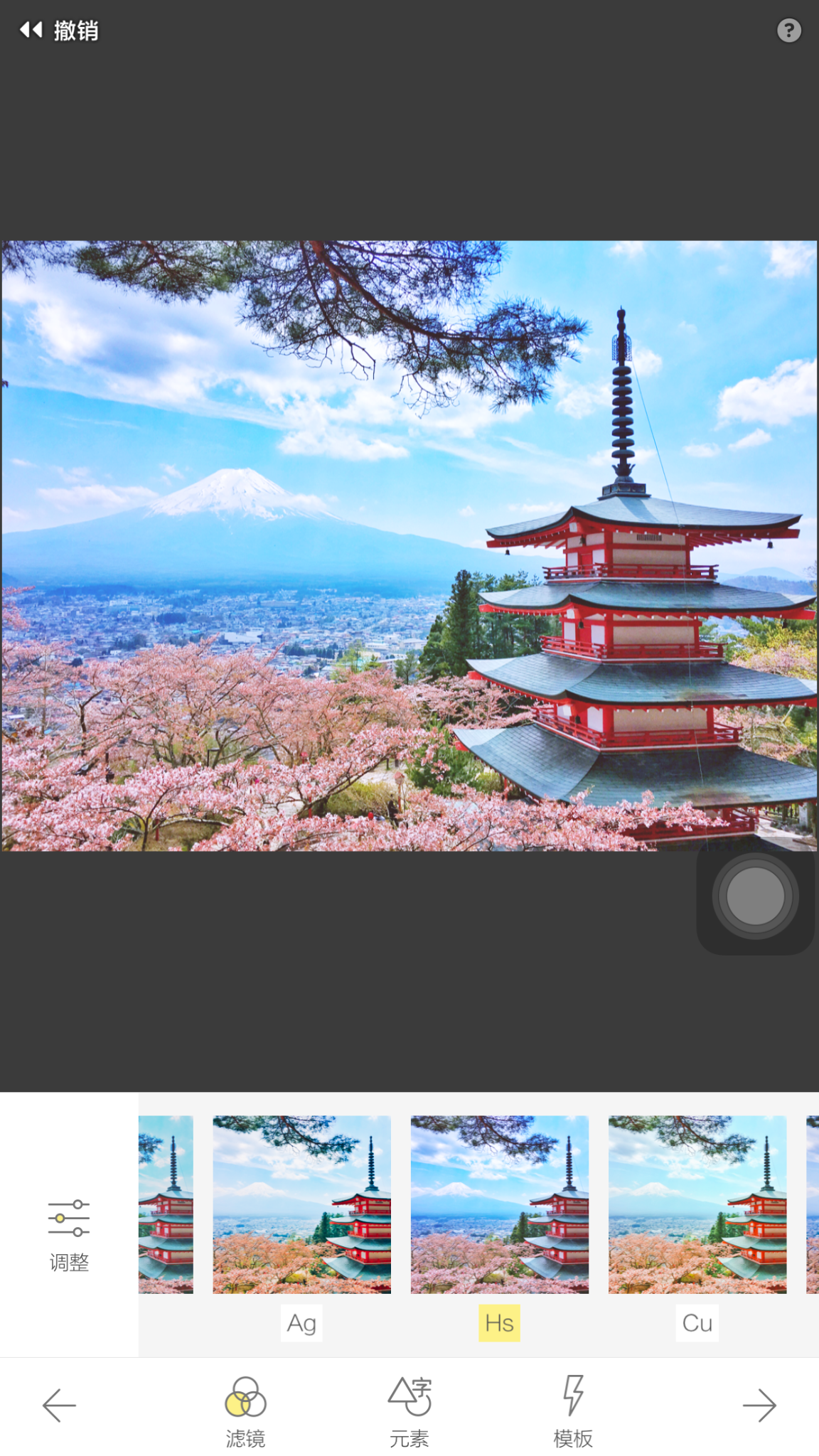Select the Hs filter thumbnail
819x1456 pixels.
(x=499, y=1204)
